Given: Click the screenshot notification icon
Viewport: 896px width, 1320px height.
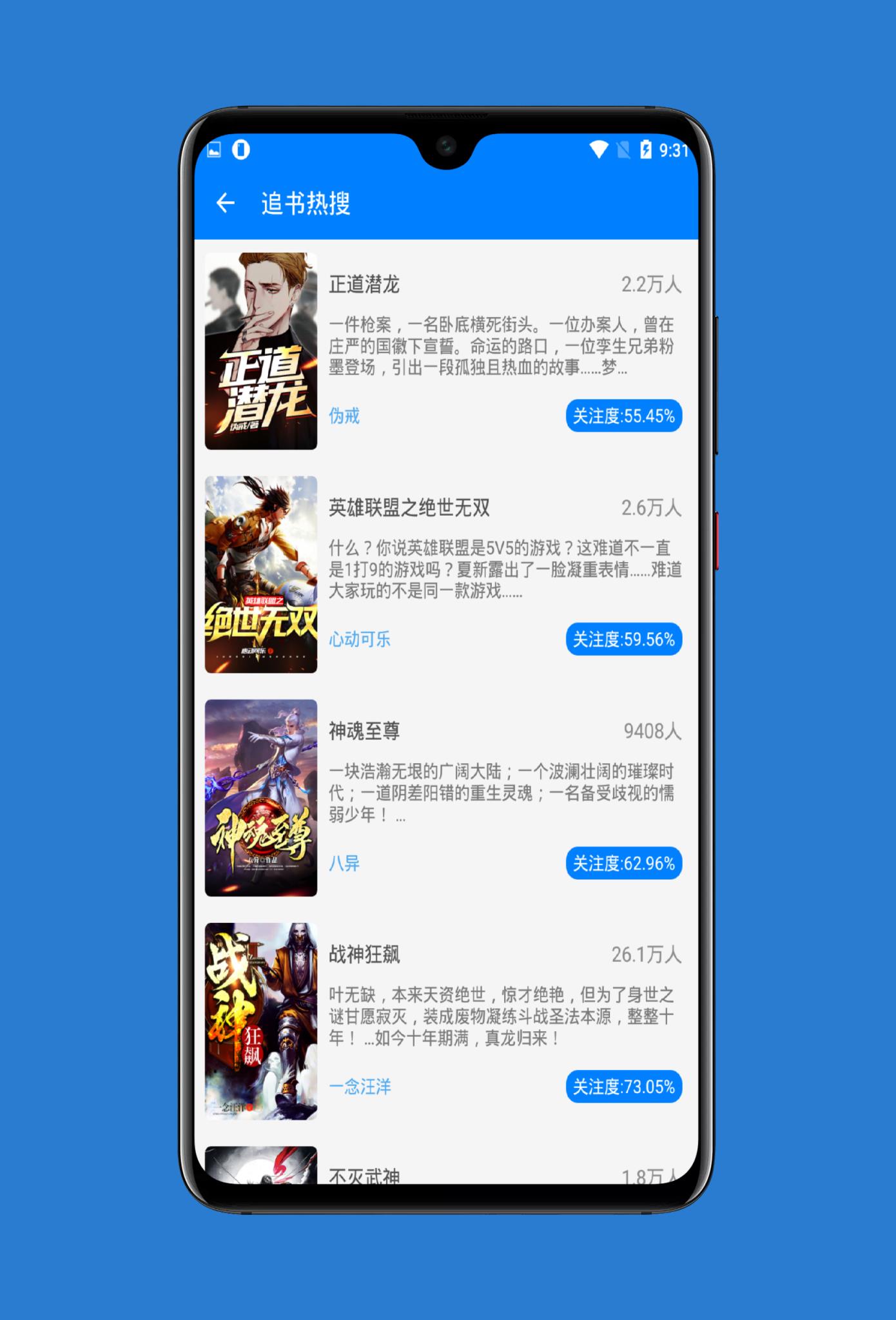Looking at the screenshot, I should [x=215, y=149].
